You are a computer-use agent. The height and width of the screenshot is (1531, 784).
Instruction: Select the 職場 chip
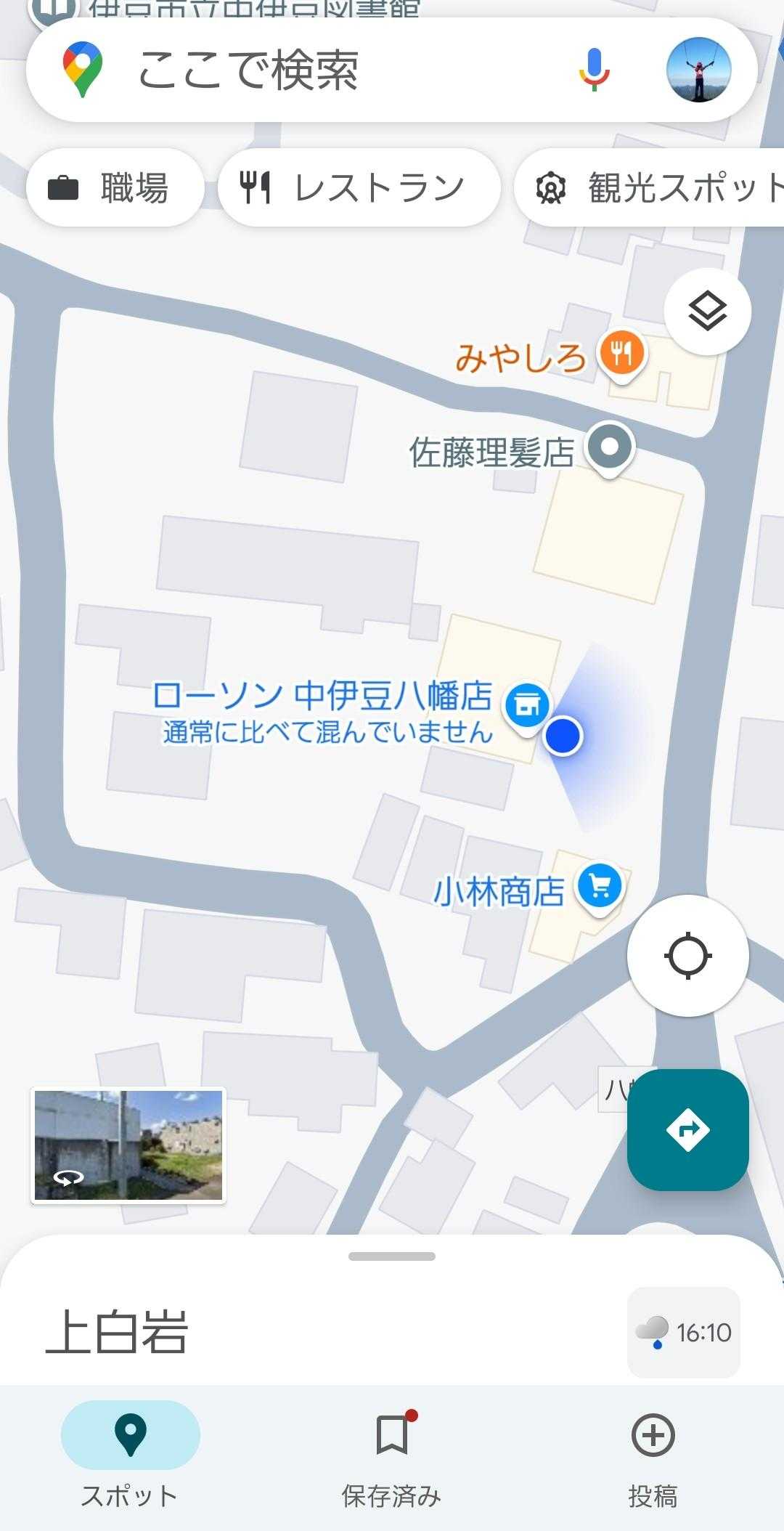(x=115, y=188)
